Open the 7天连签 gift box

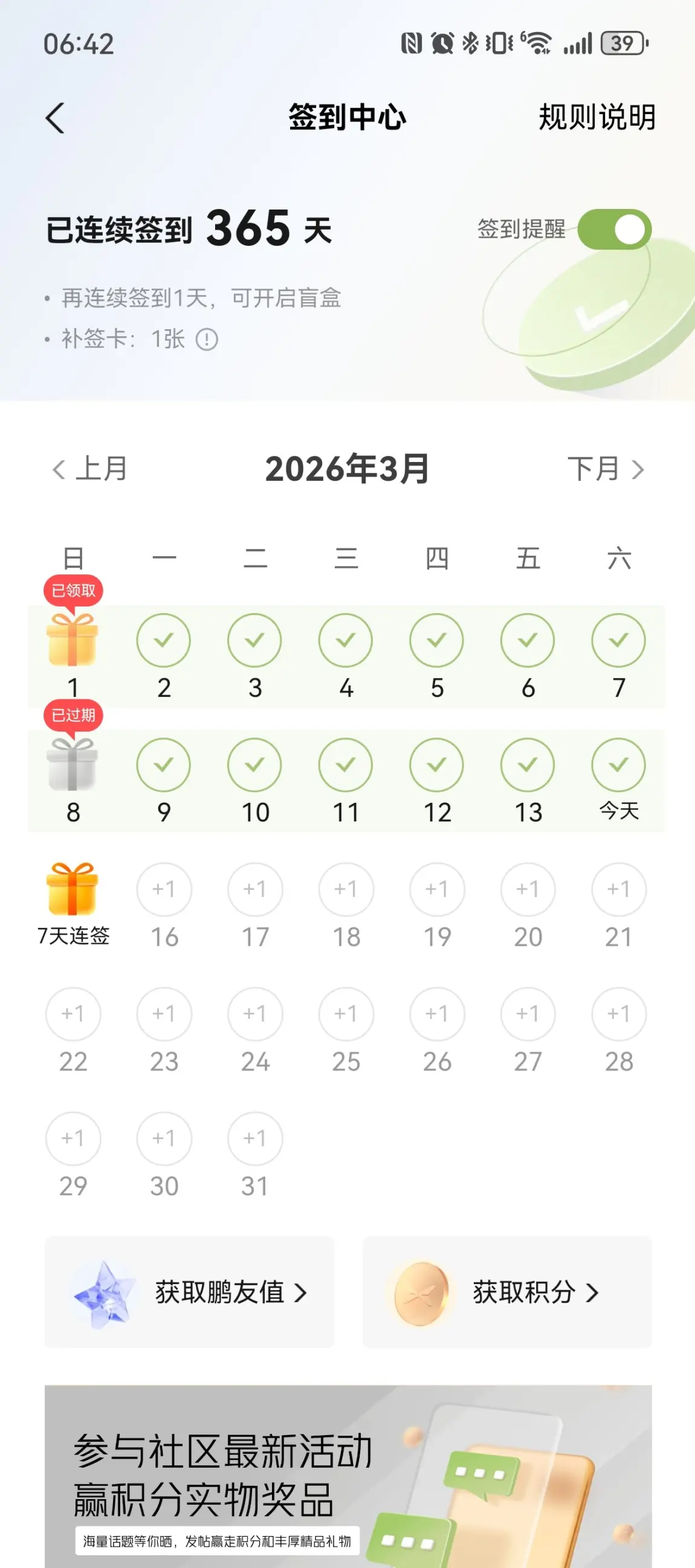coord(73,889)
